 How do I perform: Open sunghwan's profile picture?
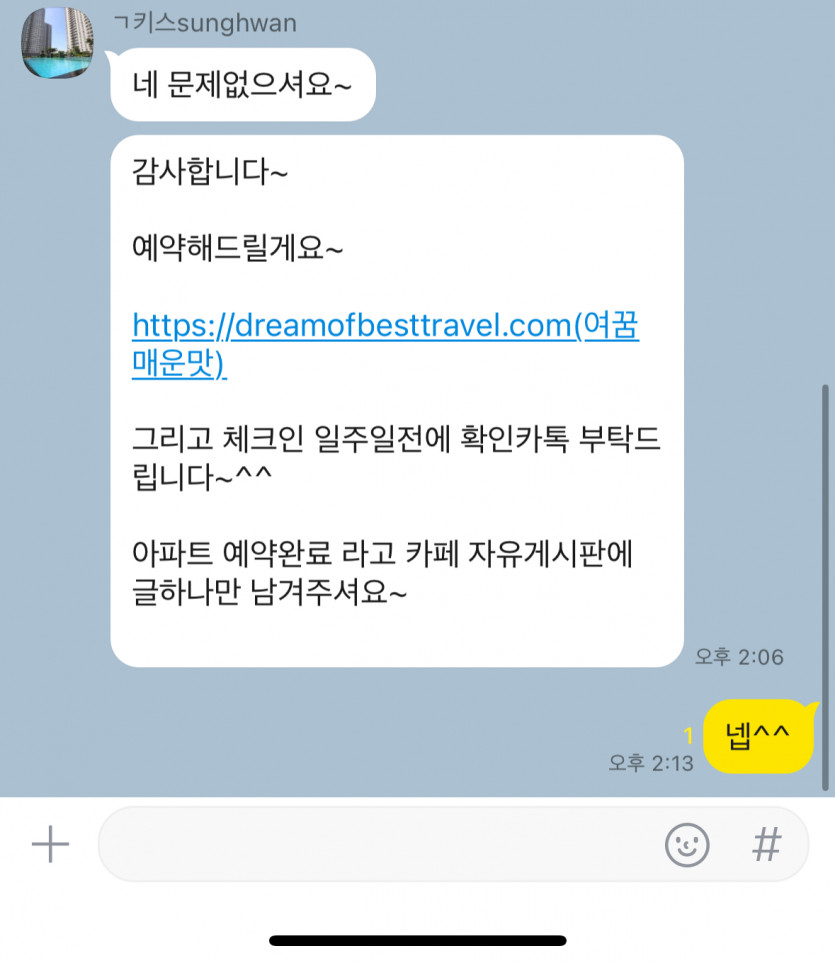(57, 43)
